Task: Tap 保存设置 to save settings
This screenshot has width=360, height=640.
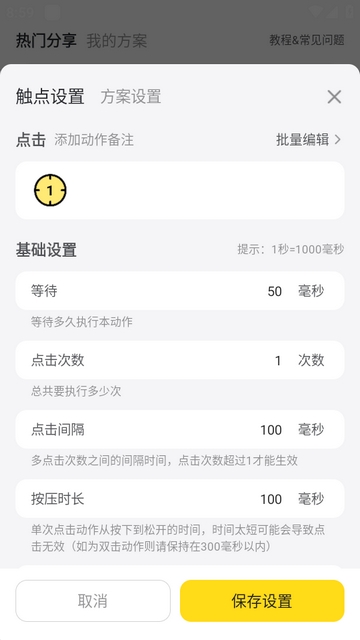Action: click(x=262, y=601)
